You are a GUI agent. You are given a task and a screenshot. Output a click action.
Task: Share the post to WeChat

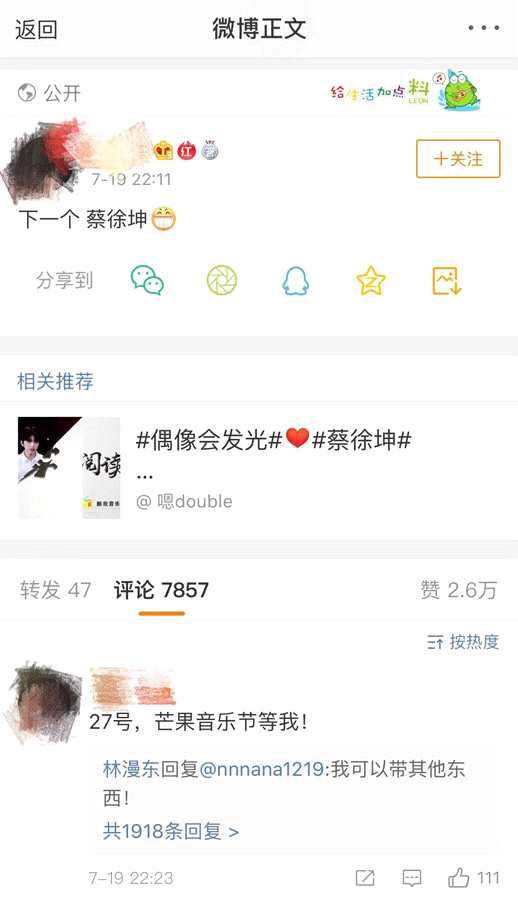tap(147, 280)
